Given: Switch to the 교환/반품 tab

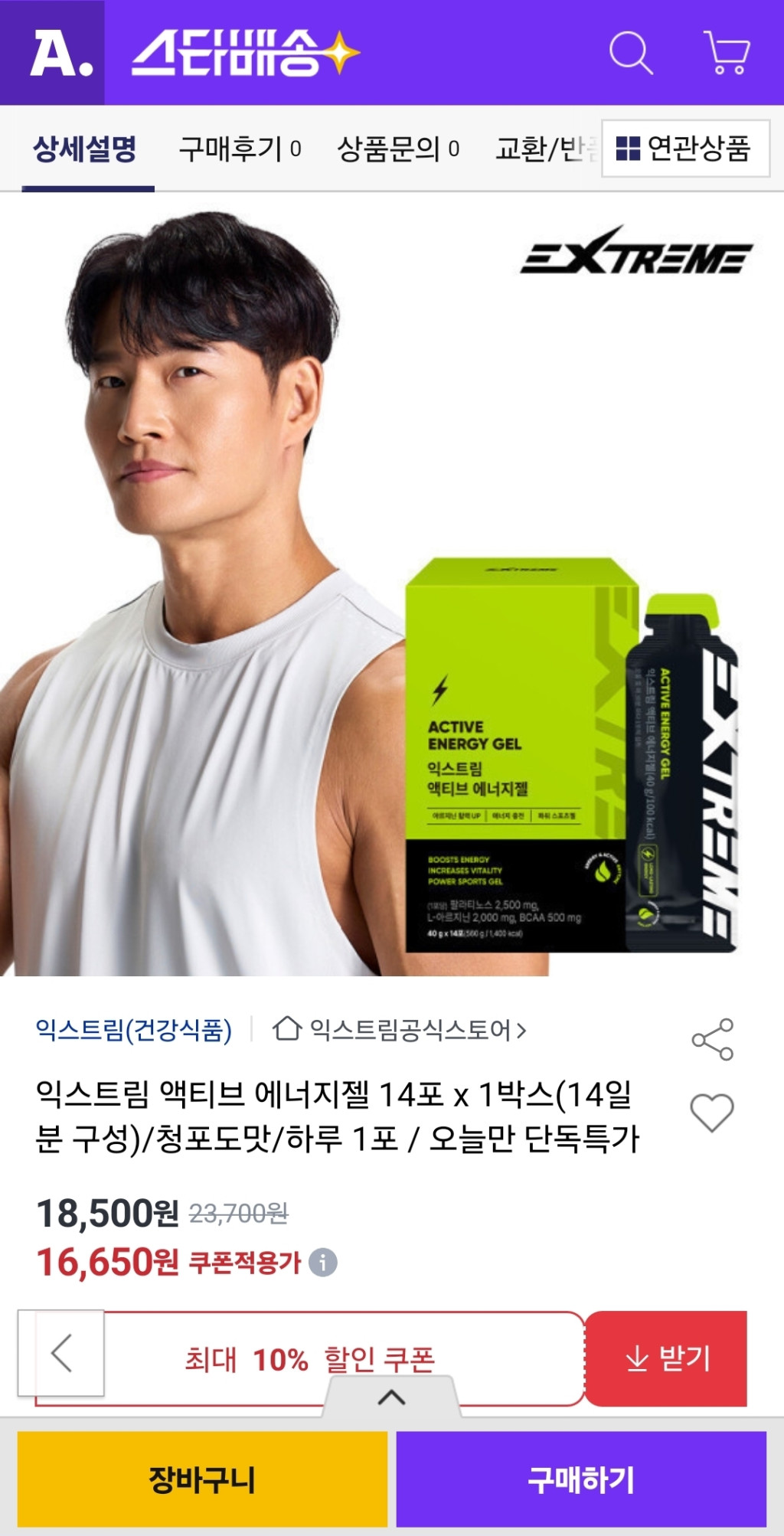Looking at the screenshot, I should (x=545, y=149).
